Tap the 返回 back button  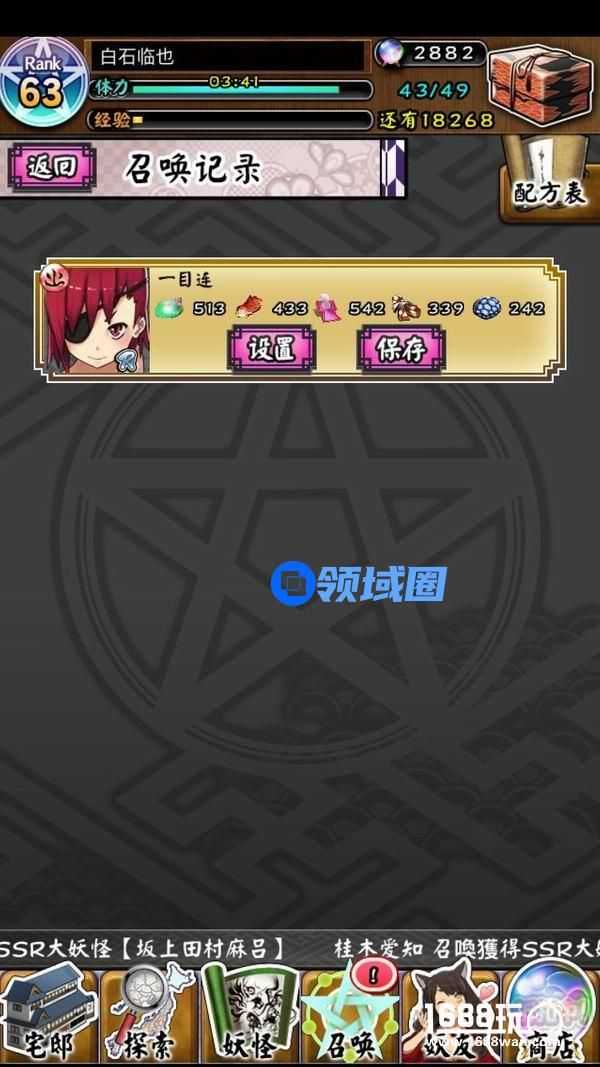51,167
